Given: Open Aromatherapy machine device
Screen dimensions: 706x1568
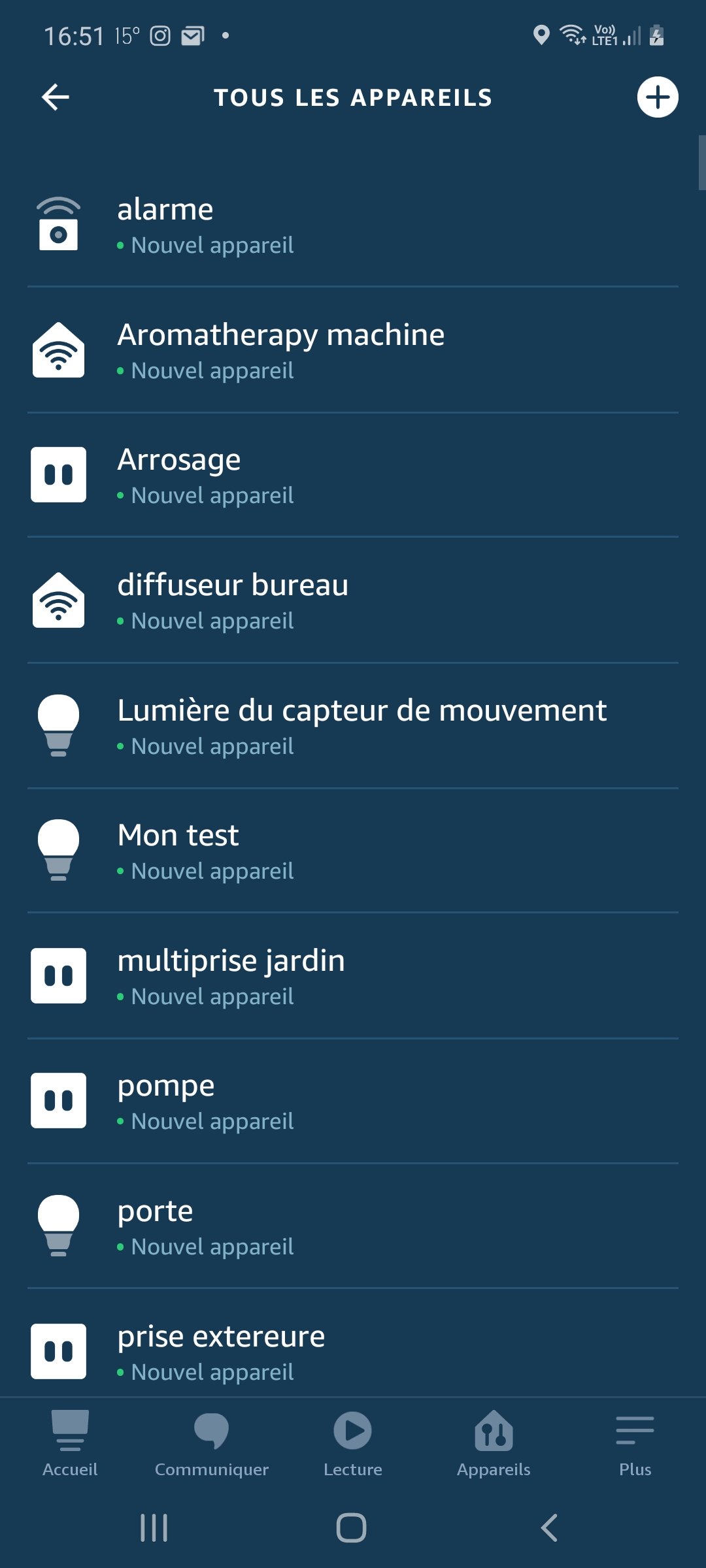Looking at the screenshot, I should 353,350.
